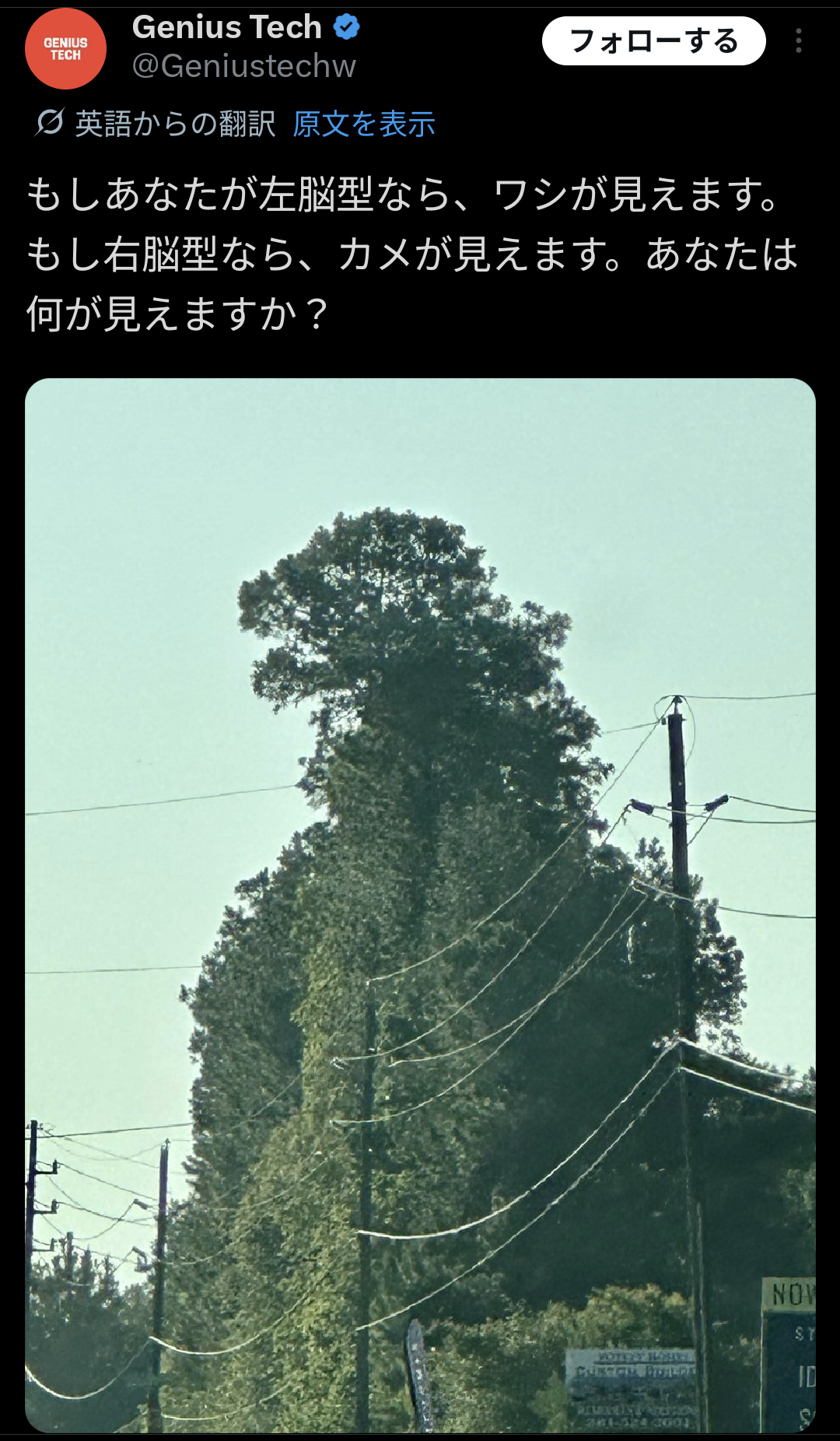Open Genius Tech profile avatar

65,48
